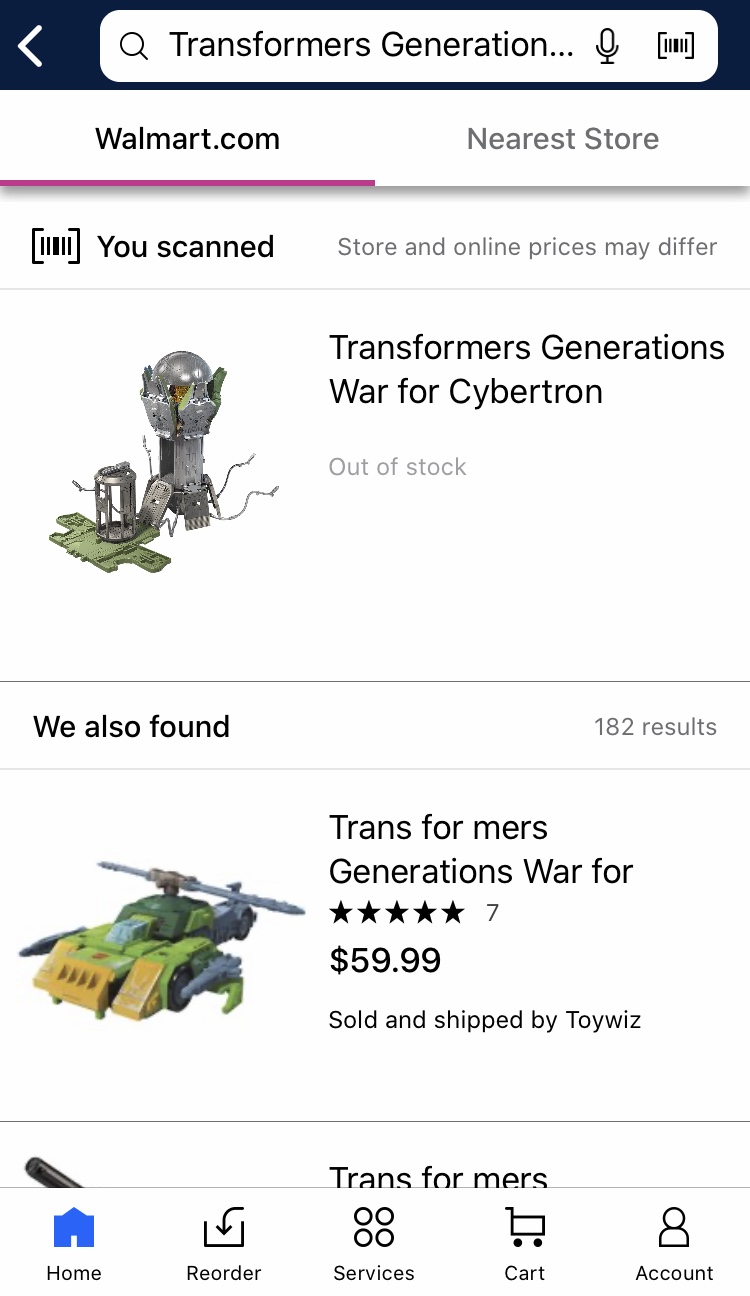
Task: Edit the Transformers Generations search query
Action: click(370, 46)
